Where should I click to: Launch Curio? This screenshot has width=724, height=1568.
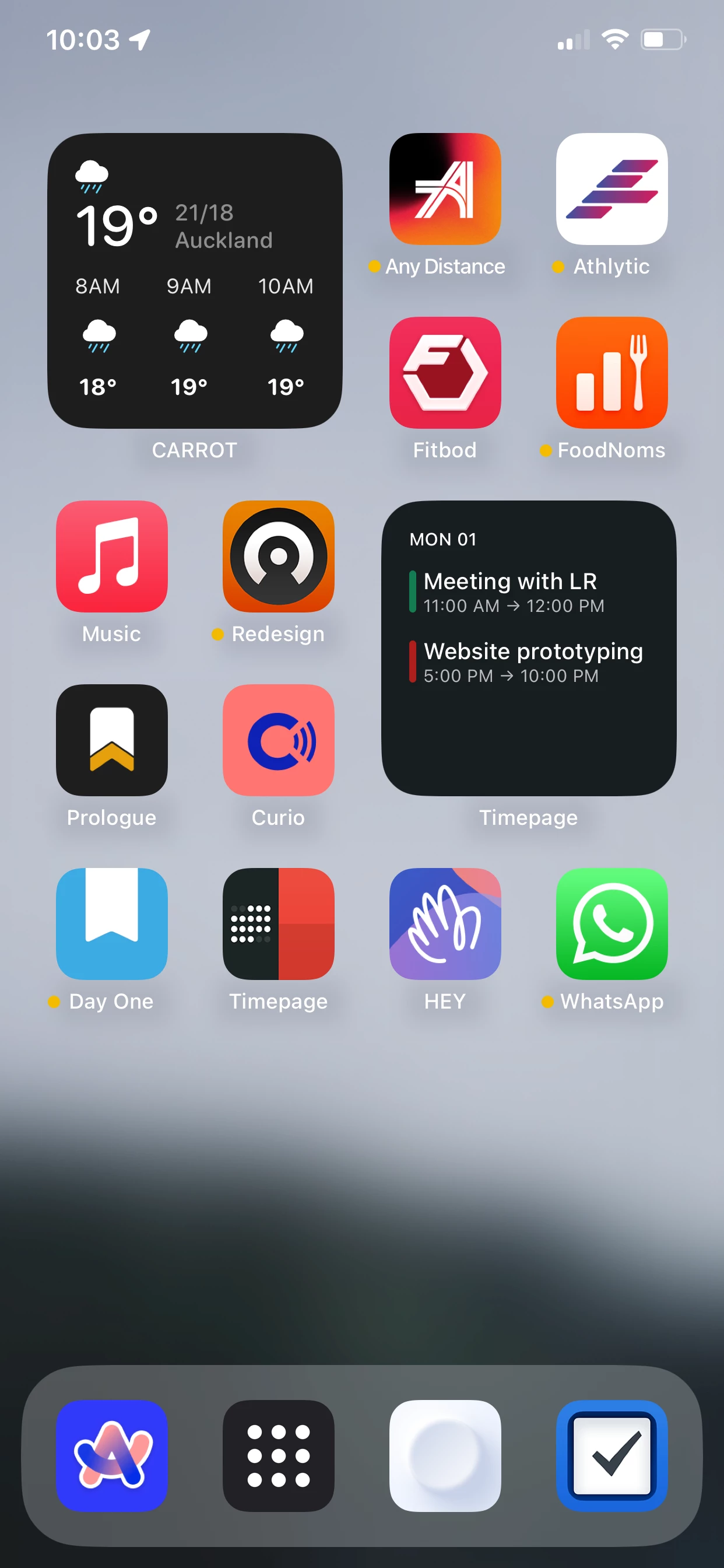click(279, 740)
